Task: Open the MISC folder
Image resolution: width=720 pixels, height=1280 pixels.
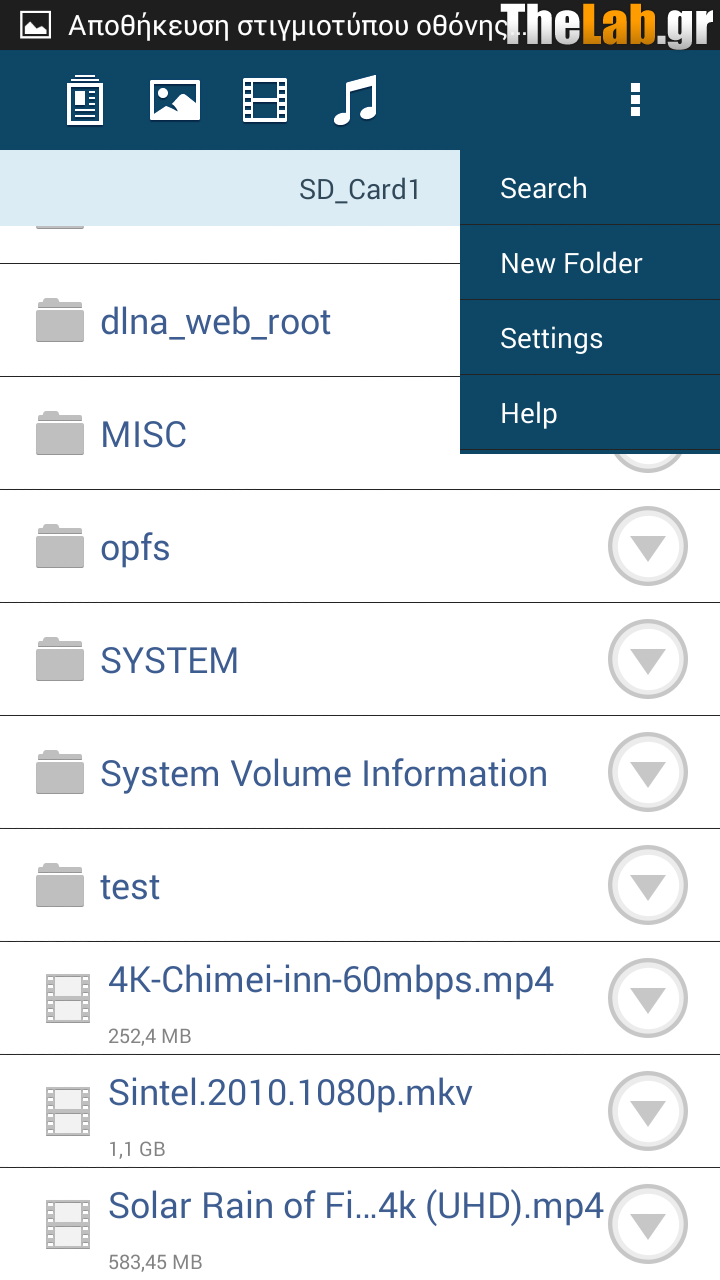Action: tap(230, 434)
